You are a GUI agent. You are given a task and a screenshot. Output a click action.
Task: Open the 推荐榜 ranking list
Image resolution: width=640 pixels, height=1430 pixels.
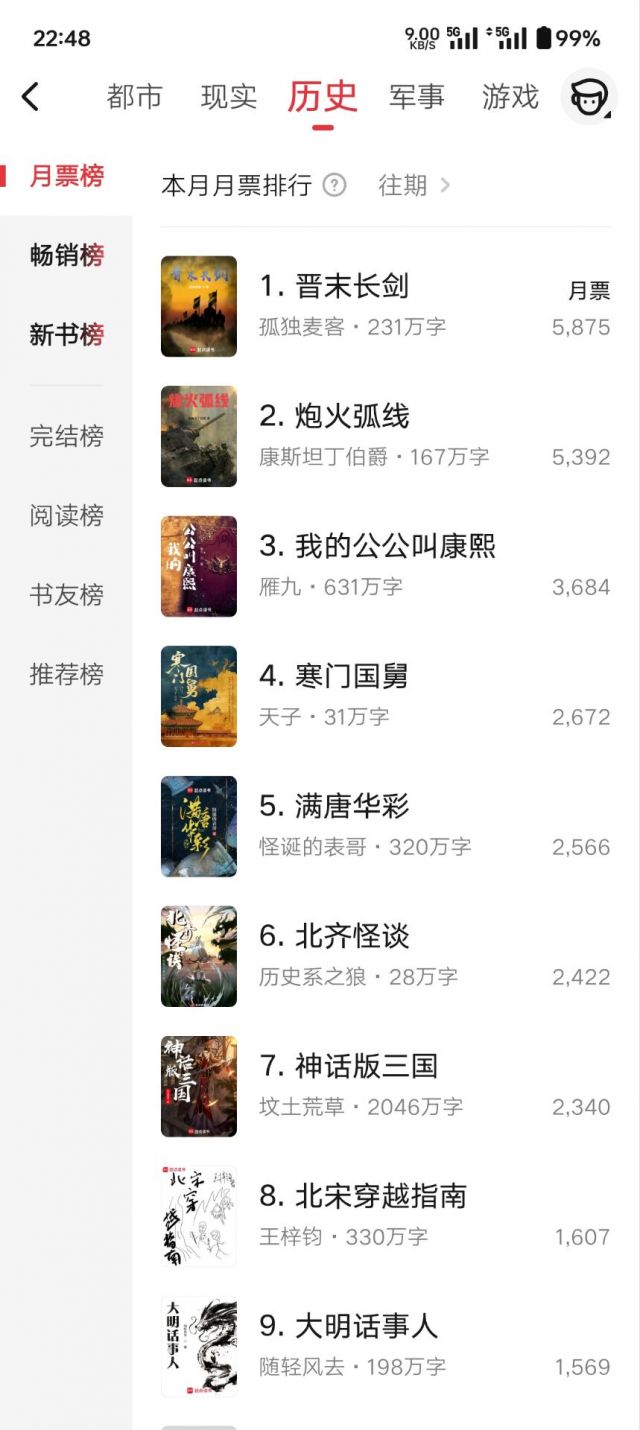(66, 675)
